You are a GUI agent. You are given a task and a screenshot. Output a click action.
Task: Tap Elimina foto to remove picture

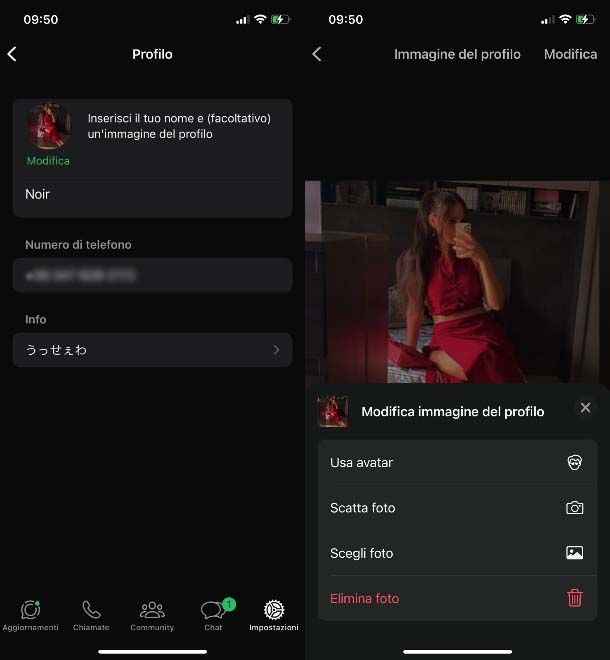coord(457,598)
